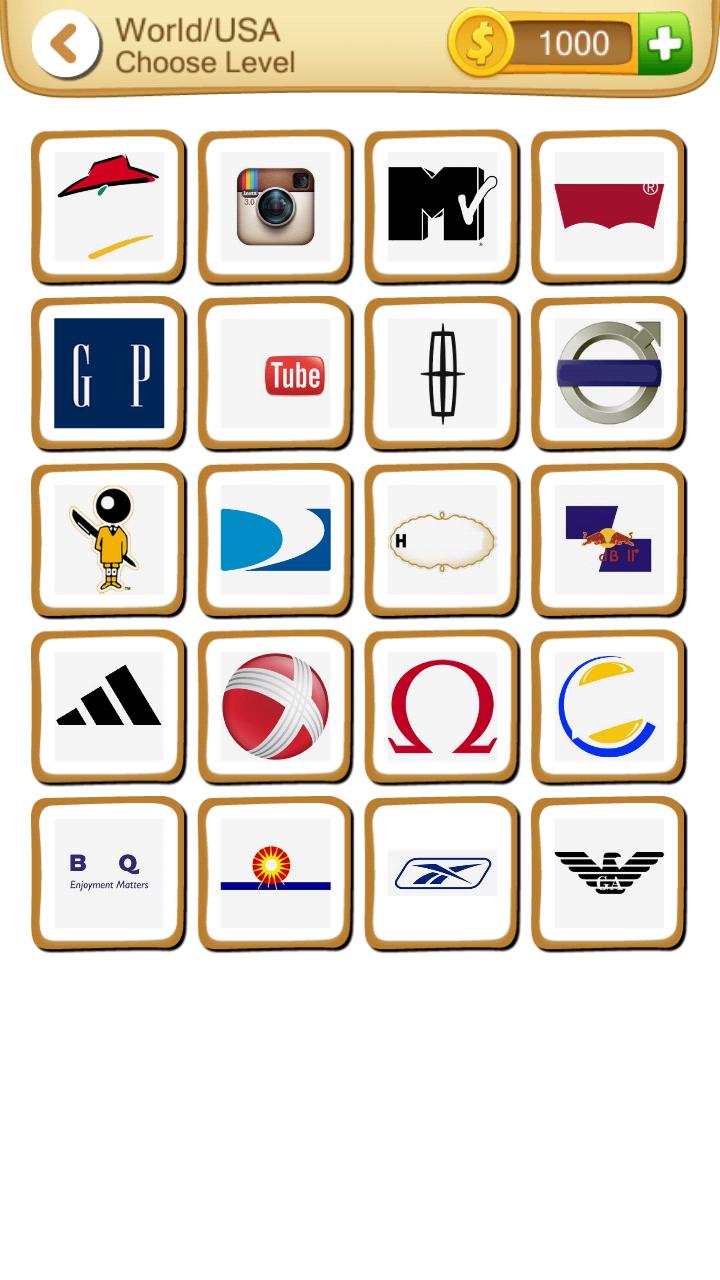Open the Pizza Hut logo puzzle

coord(107,207)
